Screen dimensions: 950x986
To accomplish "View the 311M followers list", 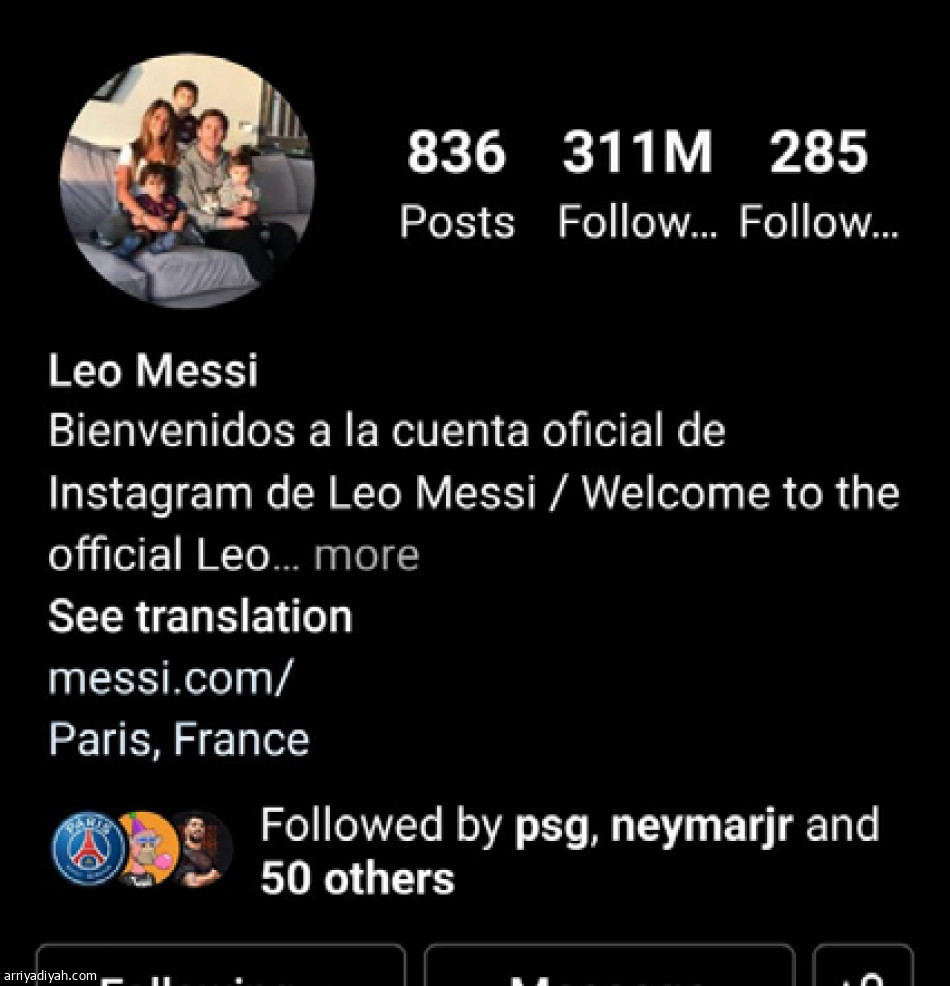I will [637, 185].
